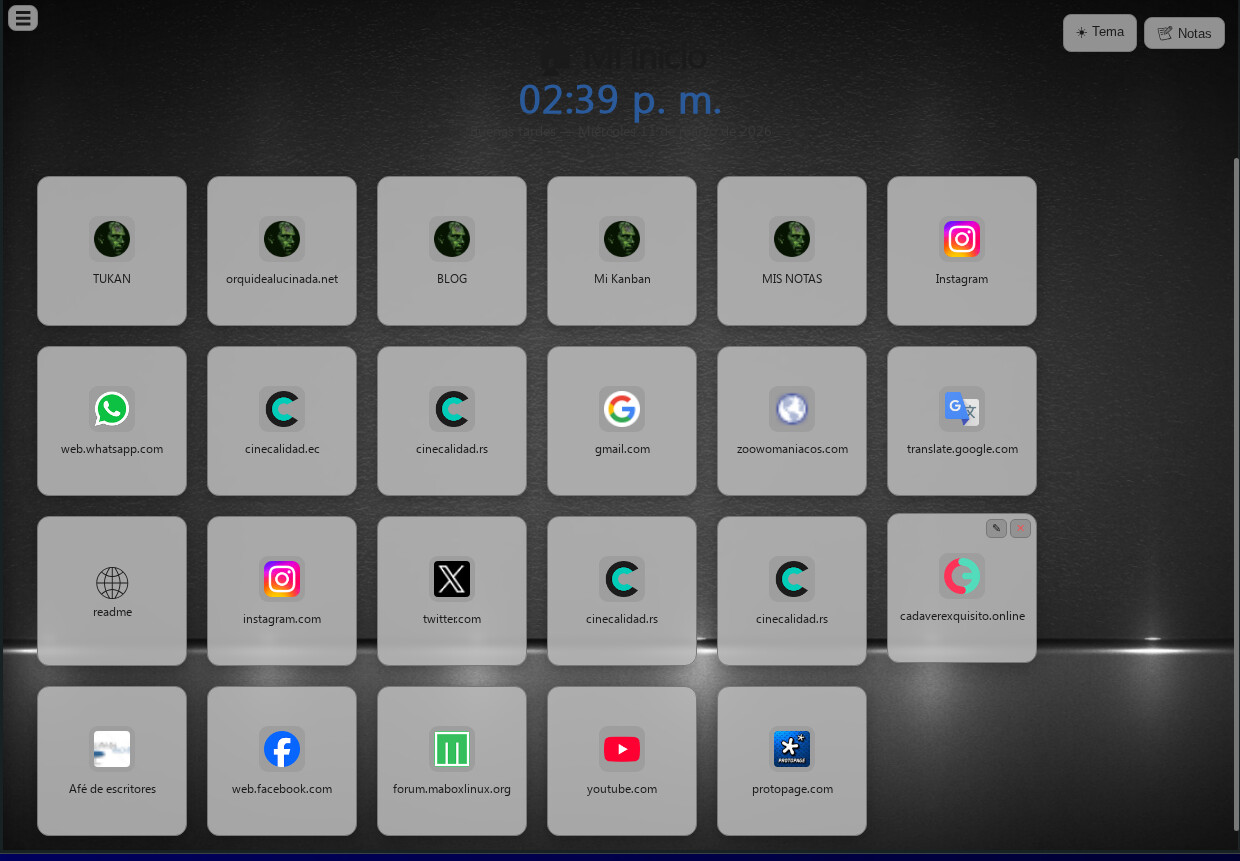Edit the cadaverexquisito.online tile with the pencil icon
Image resolution: width=1240 pixels, height=861 pixels.
click(996, 528)
